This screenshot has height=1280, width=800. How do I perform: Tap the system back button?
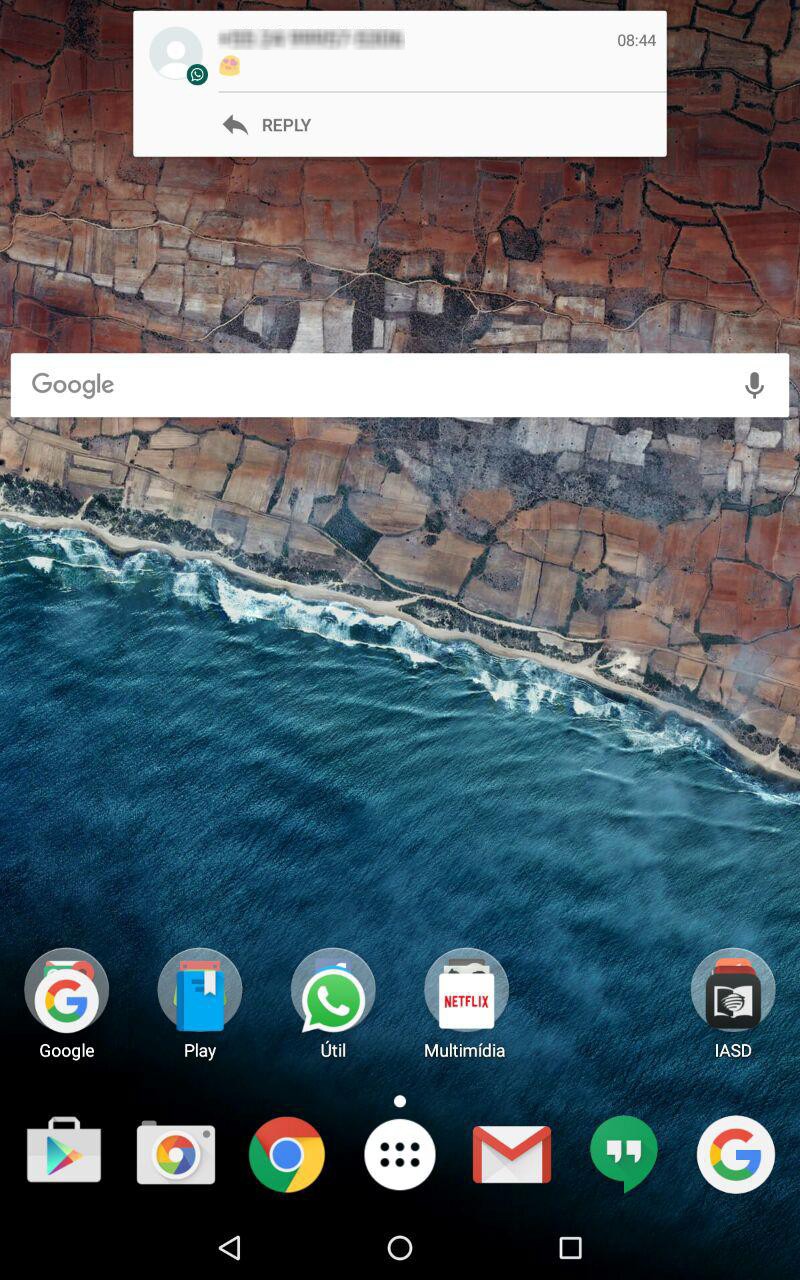230,1247
